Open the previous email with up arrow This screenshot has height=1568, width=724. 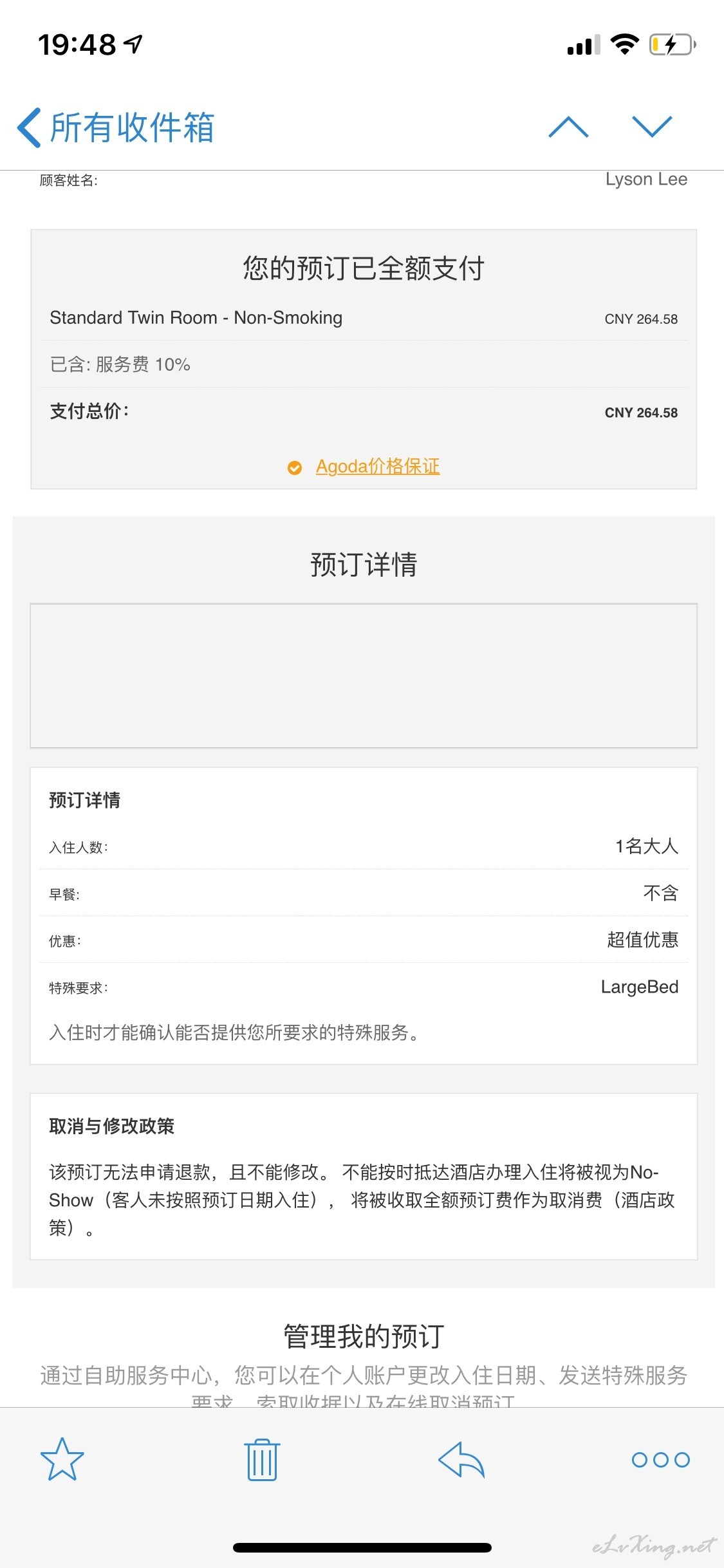(x=568, y=127)
